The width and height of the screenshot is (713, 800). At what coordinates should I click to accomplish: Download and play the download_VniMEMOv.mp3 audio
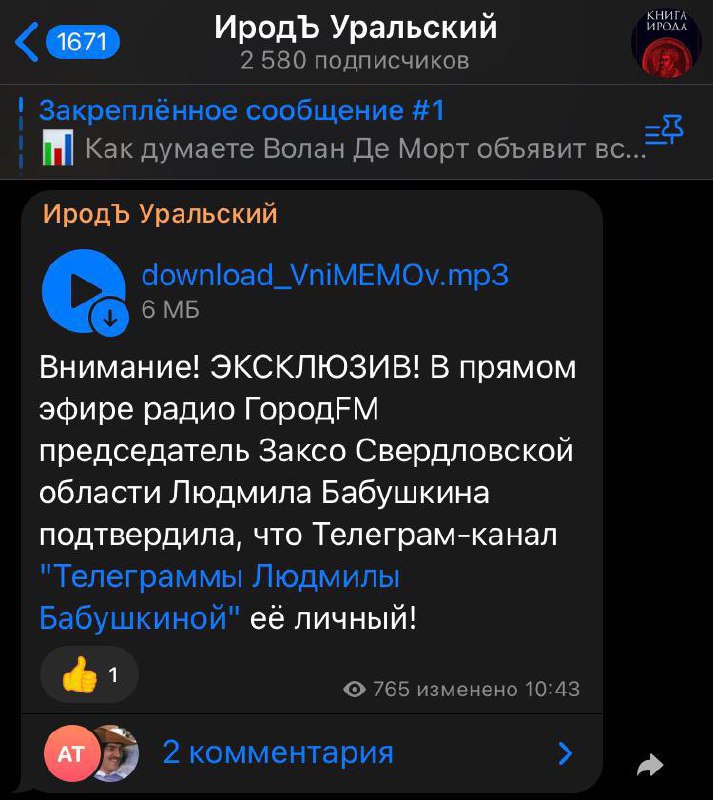click(84, 290)
